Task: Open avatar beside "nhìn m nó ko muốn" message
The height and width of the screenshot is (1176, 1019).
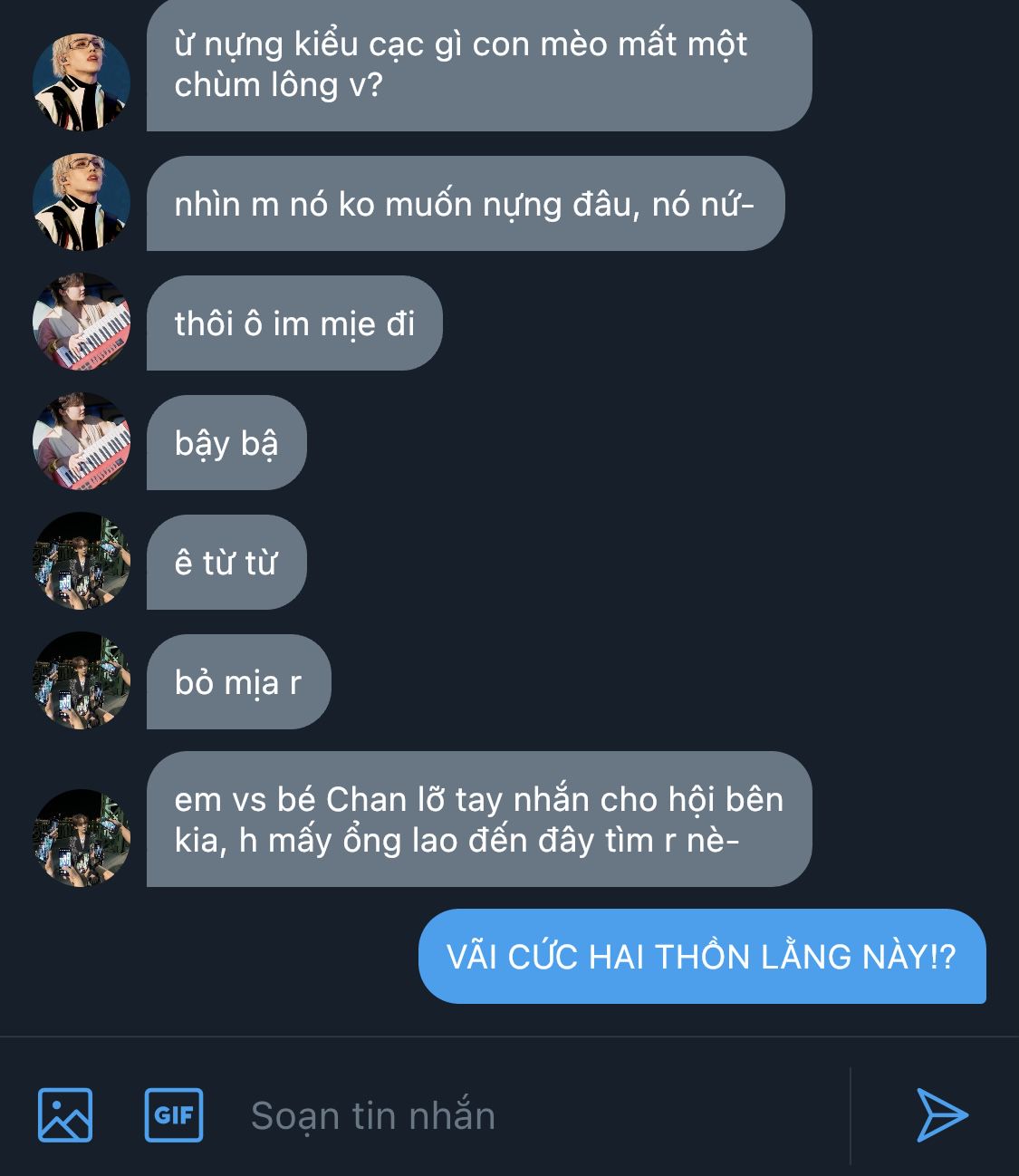Action: tap(82, 202)
